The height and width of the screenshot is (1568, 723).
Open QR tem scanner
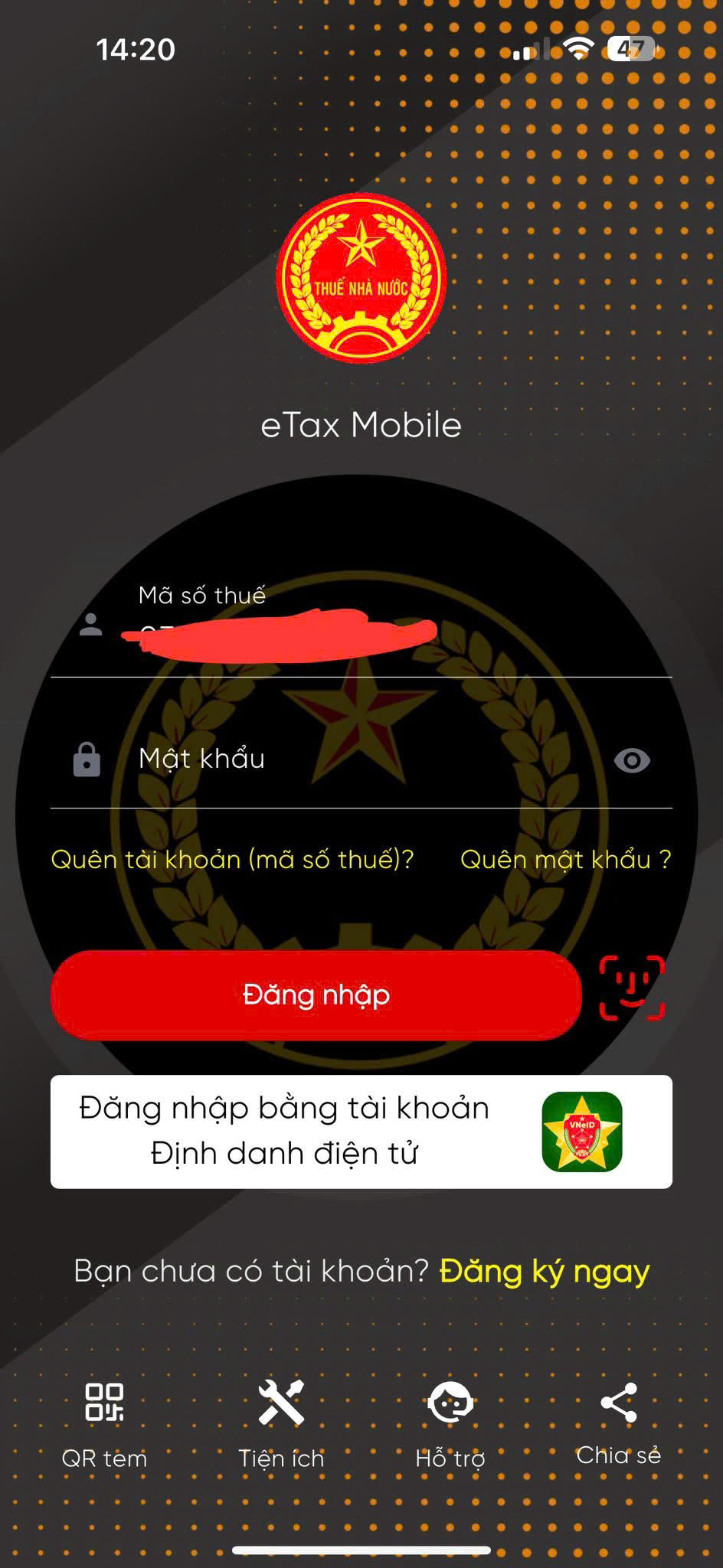click(104, 1425)
